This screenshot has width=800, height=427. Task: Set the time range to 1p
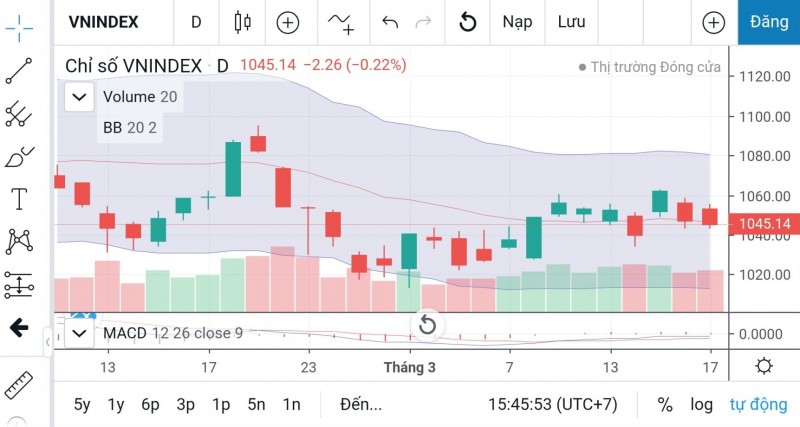point(220,405)
